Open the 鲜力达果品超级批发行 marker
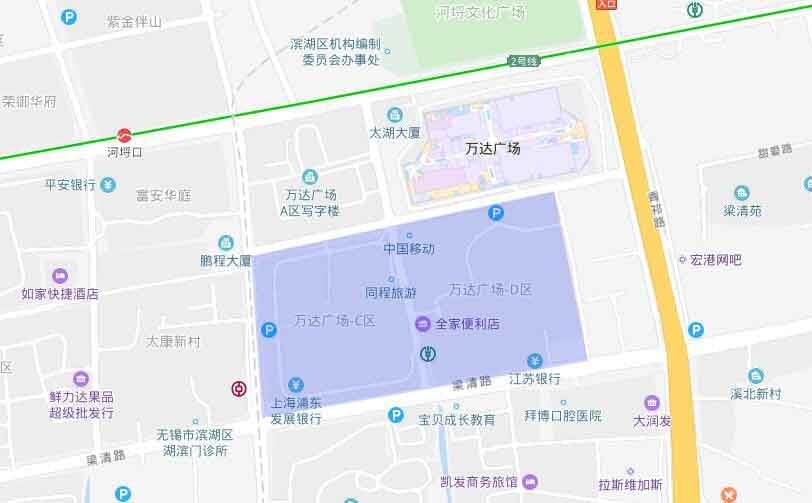Image resolution: width=812 pixels, height=503 pixels. 81,379
